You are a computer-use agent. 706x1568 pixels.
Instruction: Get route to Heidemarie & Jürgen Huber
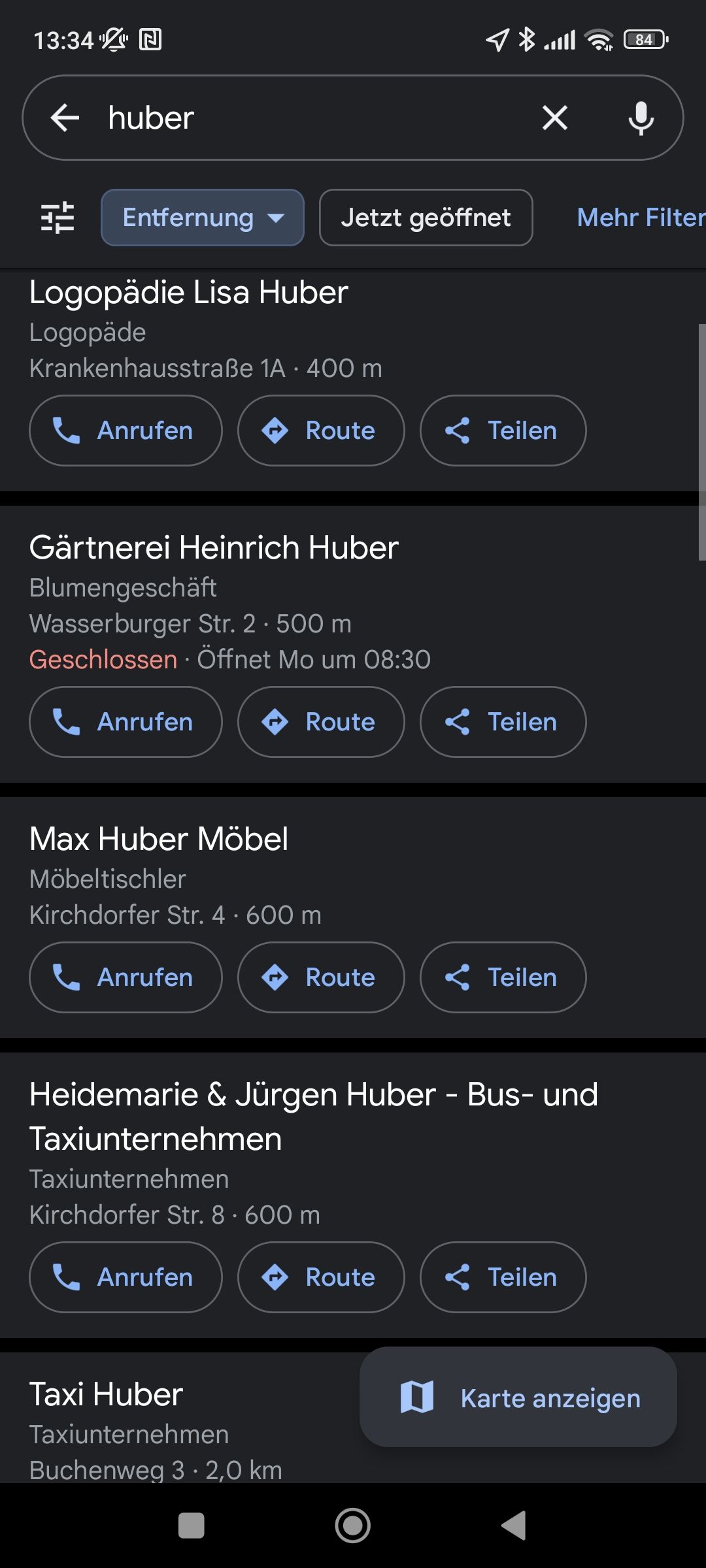tap(320, 1277)
